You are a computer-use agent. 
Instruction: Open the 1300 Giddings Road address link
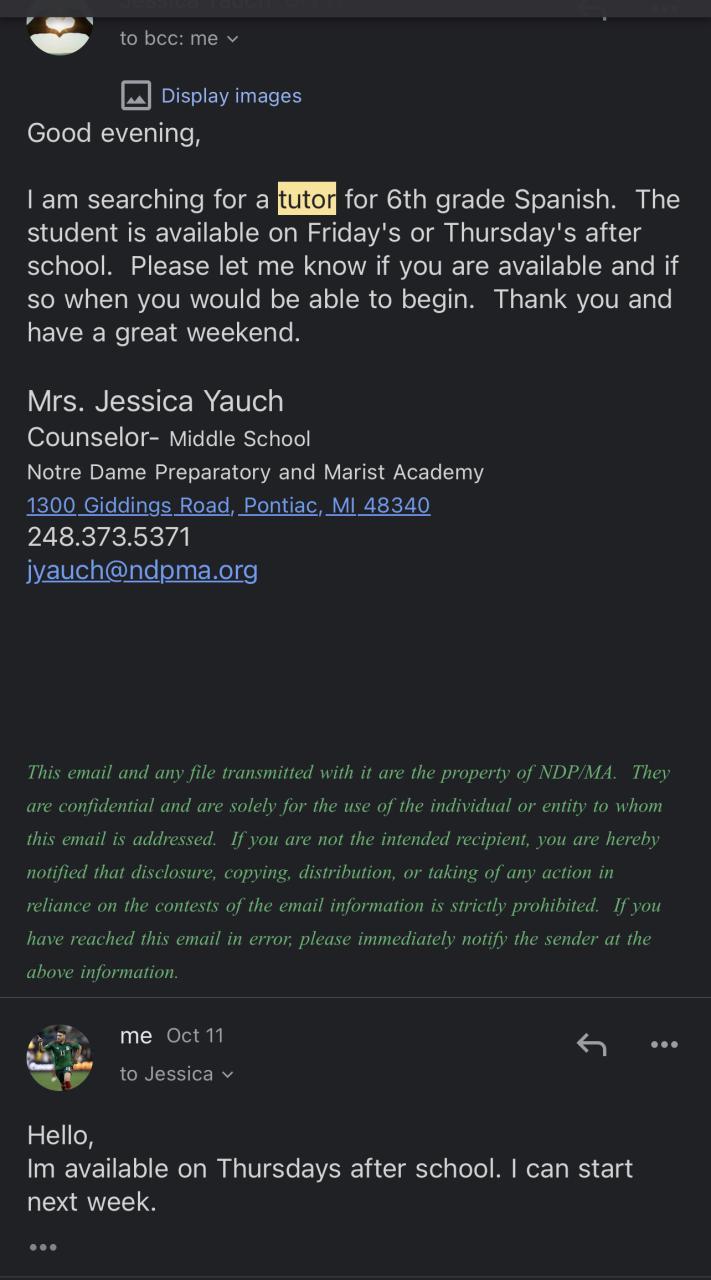pyautogui.click(x=228, y=505)
